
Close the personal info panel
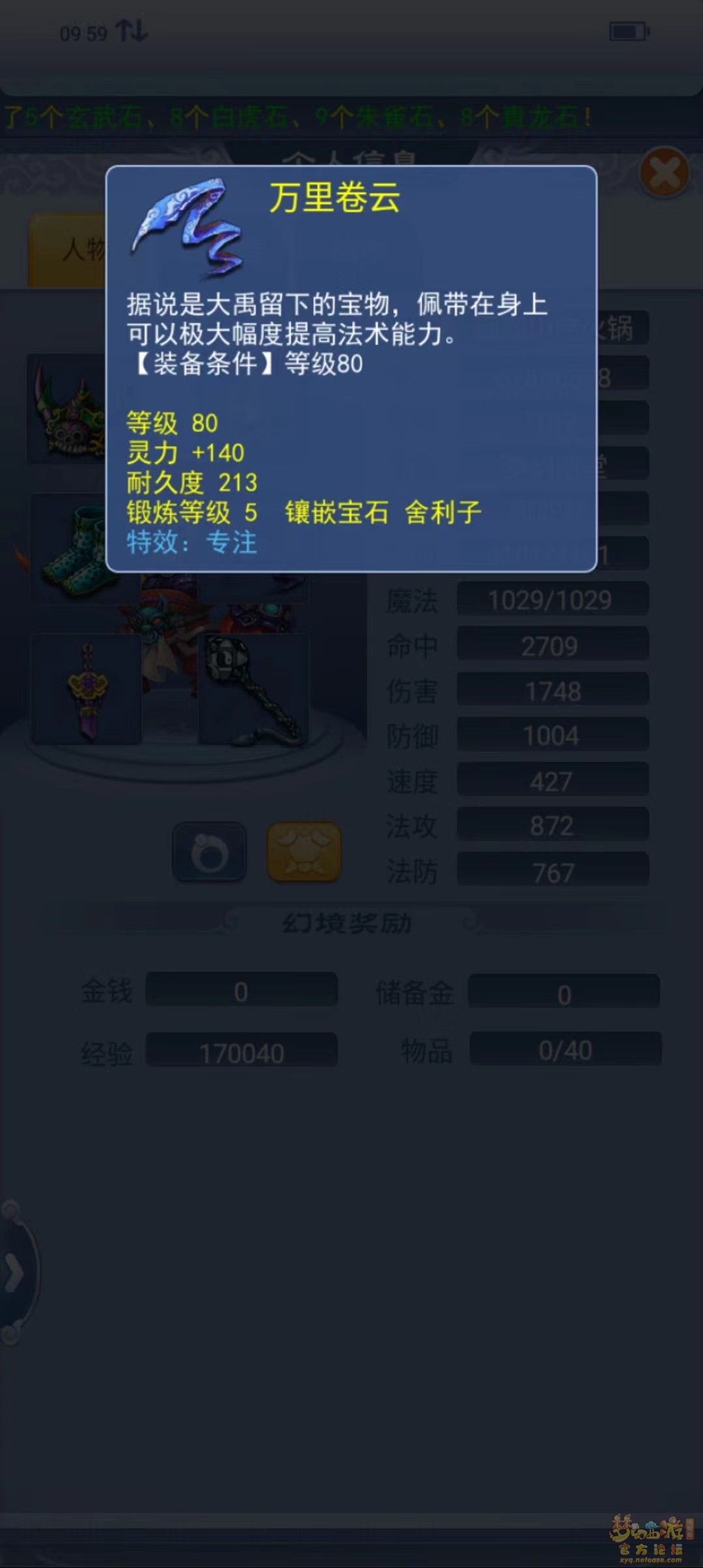[x=664, y=173]
